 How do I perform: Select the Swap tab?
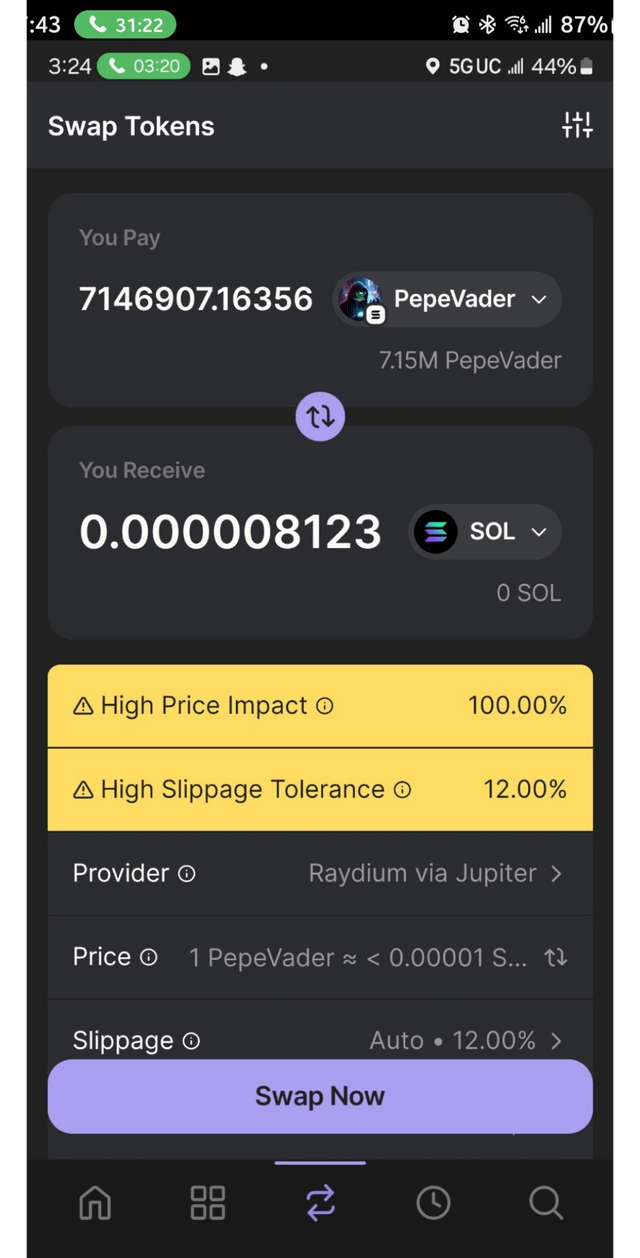[x=320, y=1203]
